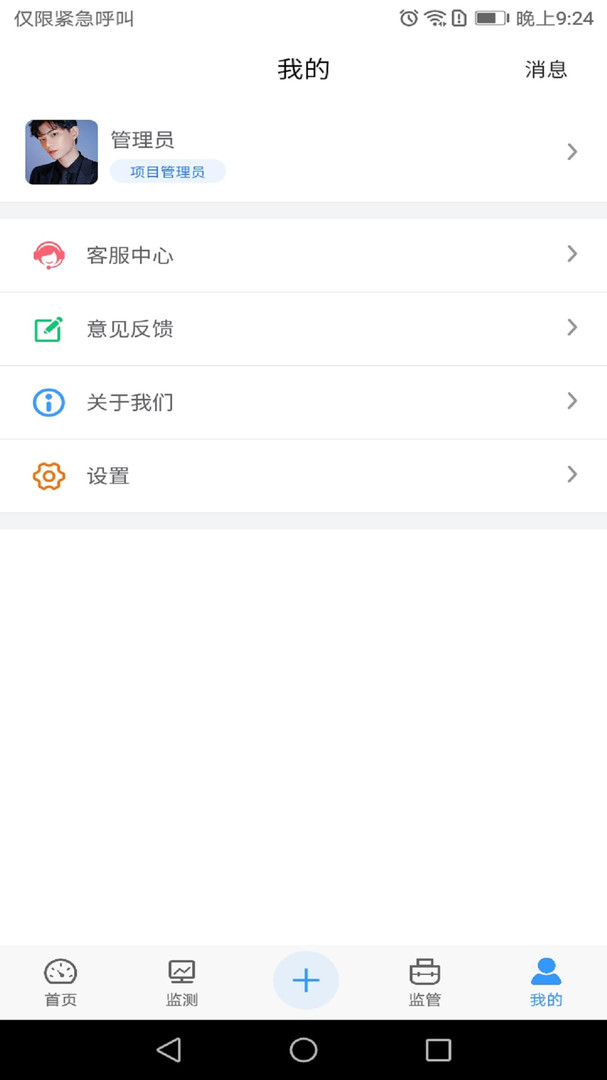Open 关于我们 about page

pyautogui.click(x=303, y=403)
